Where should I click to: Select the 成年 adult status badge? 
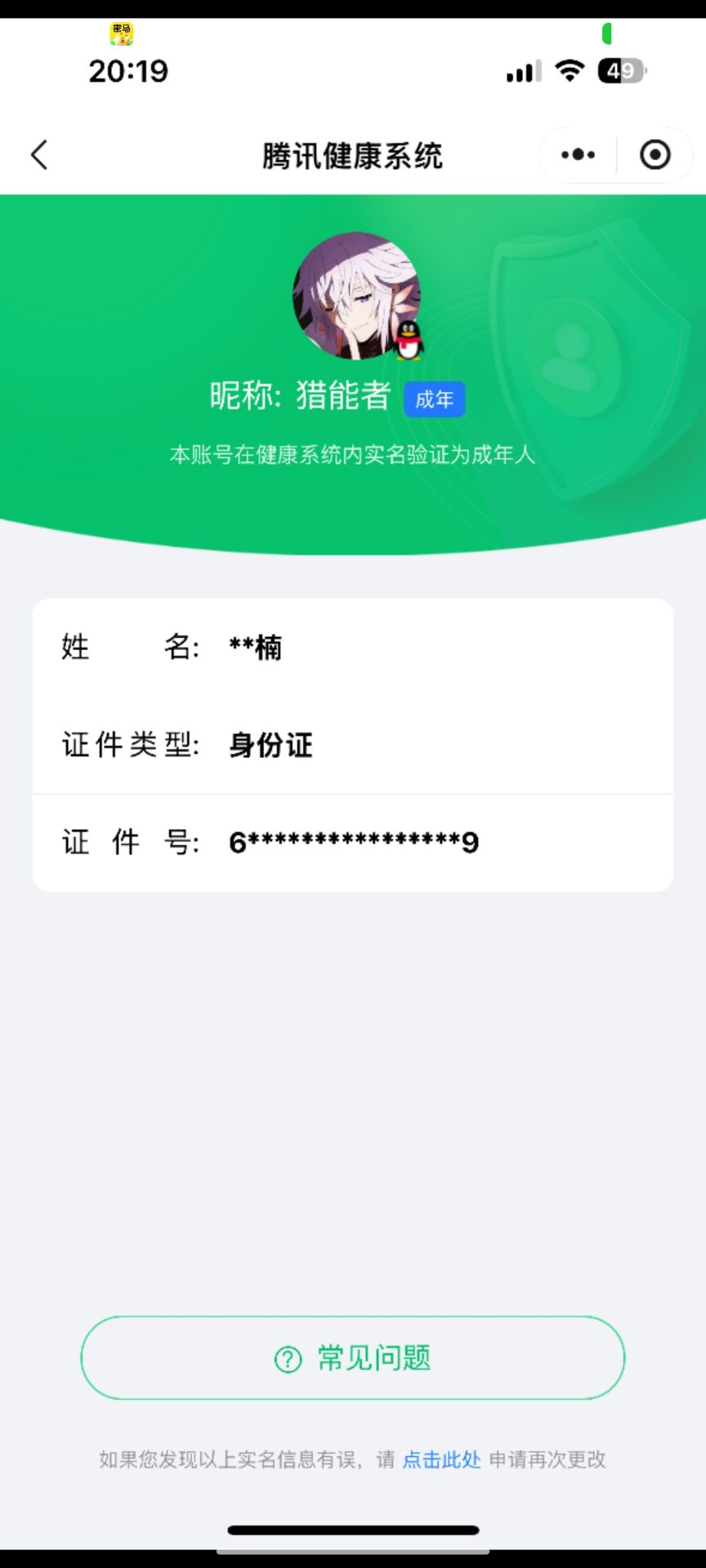click(x=434, y=399)
